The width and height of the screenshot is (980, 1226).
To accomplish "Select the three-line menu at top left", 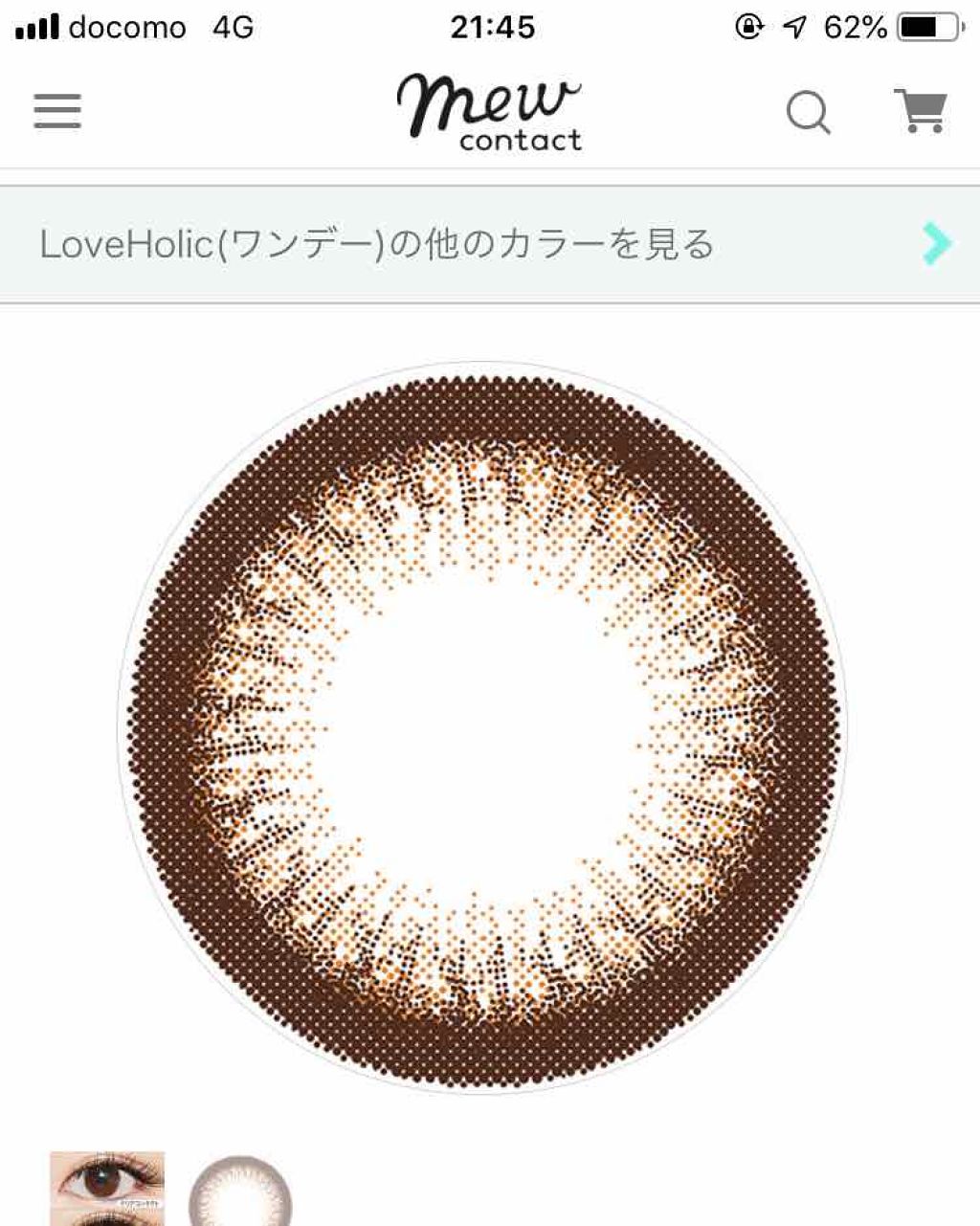I will pos(56,112).
